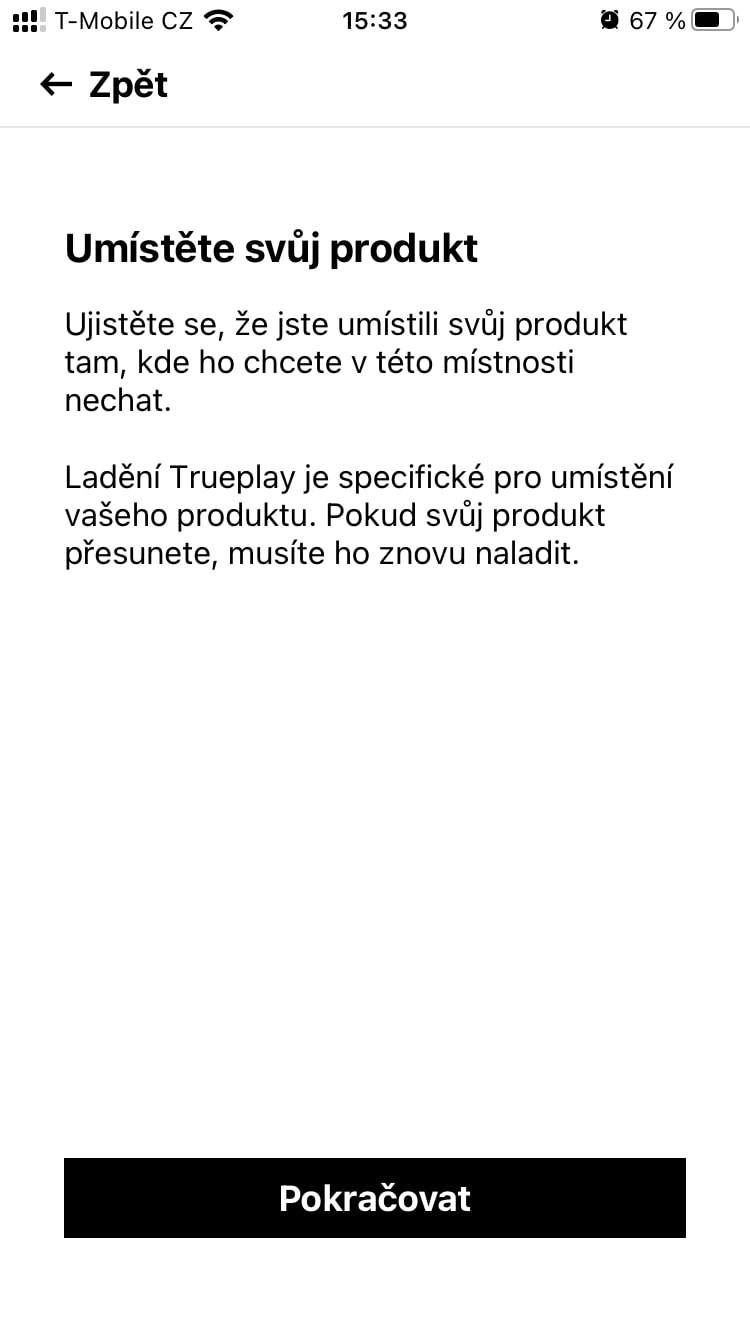Tap the Pokračovat button to continue
The width and height of the screenshot is (750, 1334).
click(x=375, y=1198)
